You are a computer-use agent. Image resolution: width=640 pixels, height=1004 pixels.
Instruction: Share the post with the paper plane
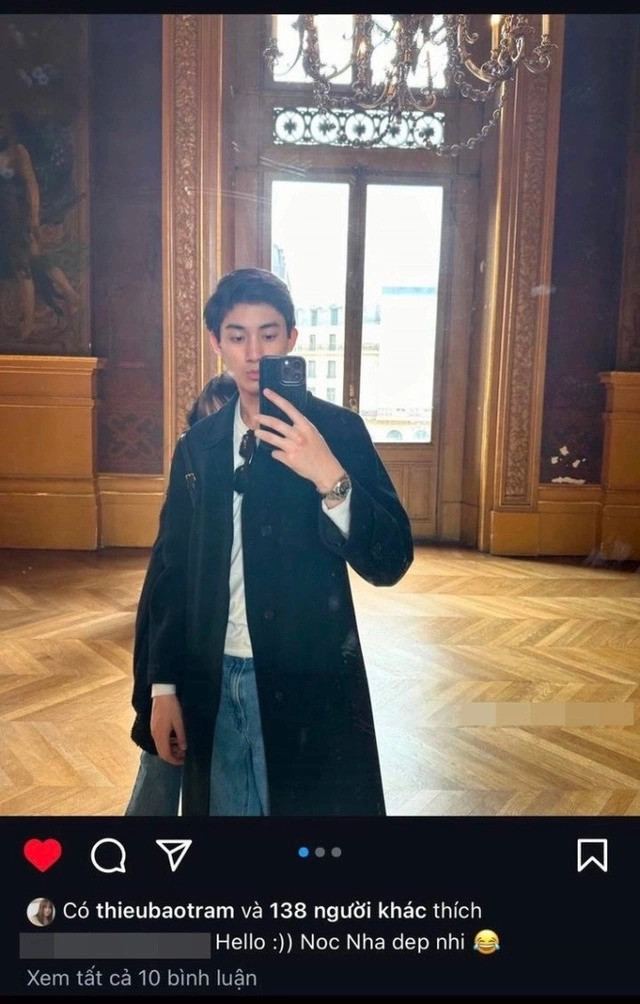click(174, 854)
